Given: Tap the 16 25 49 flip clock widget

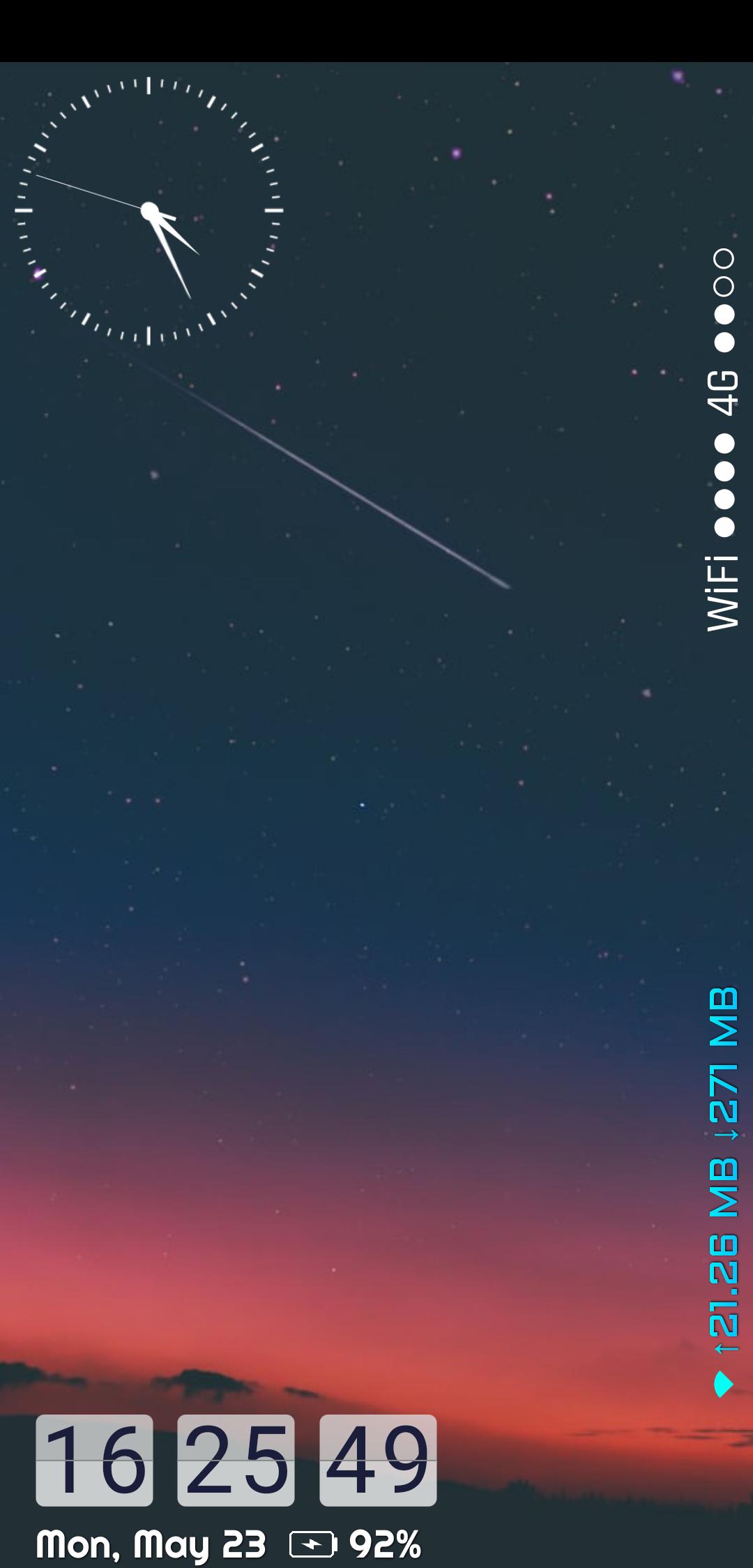Looking at the screenshot, I should click(236, 1460).
